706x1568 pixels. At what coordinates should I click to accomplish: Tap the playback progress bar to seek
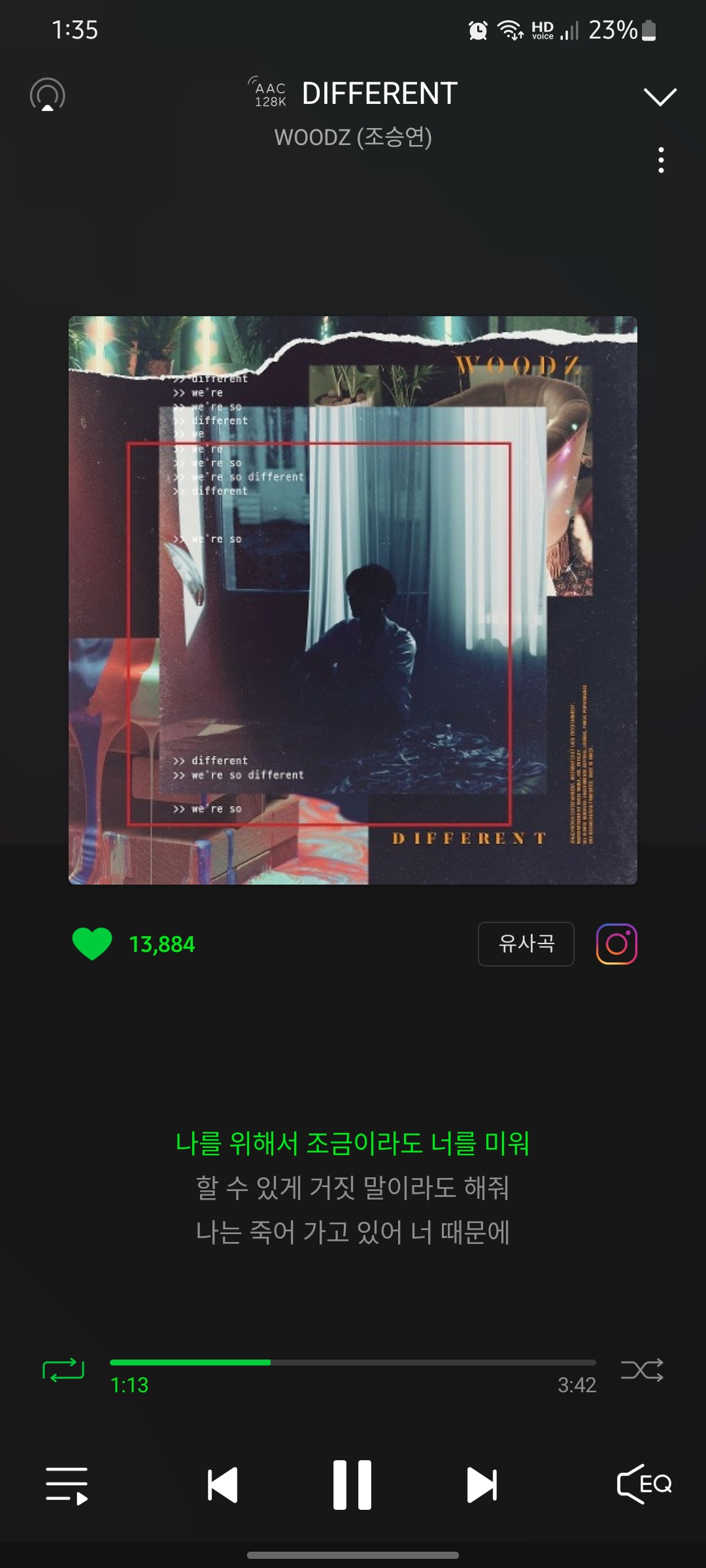click(x=353, y=1362)
